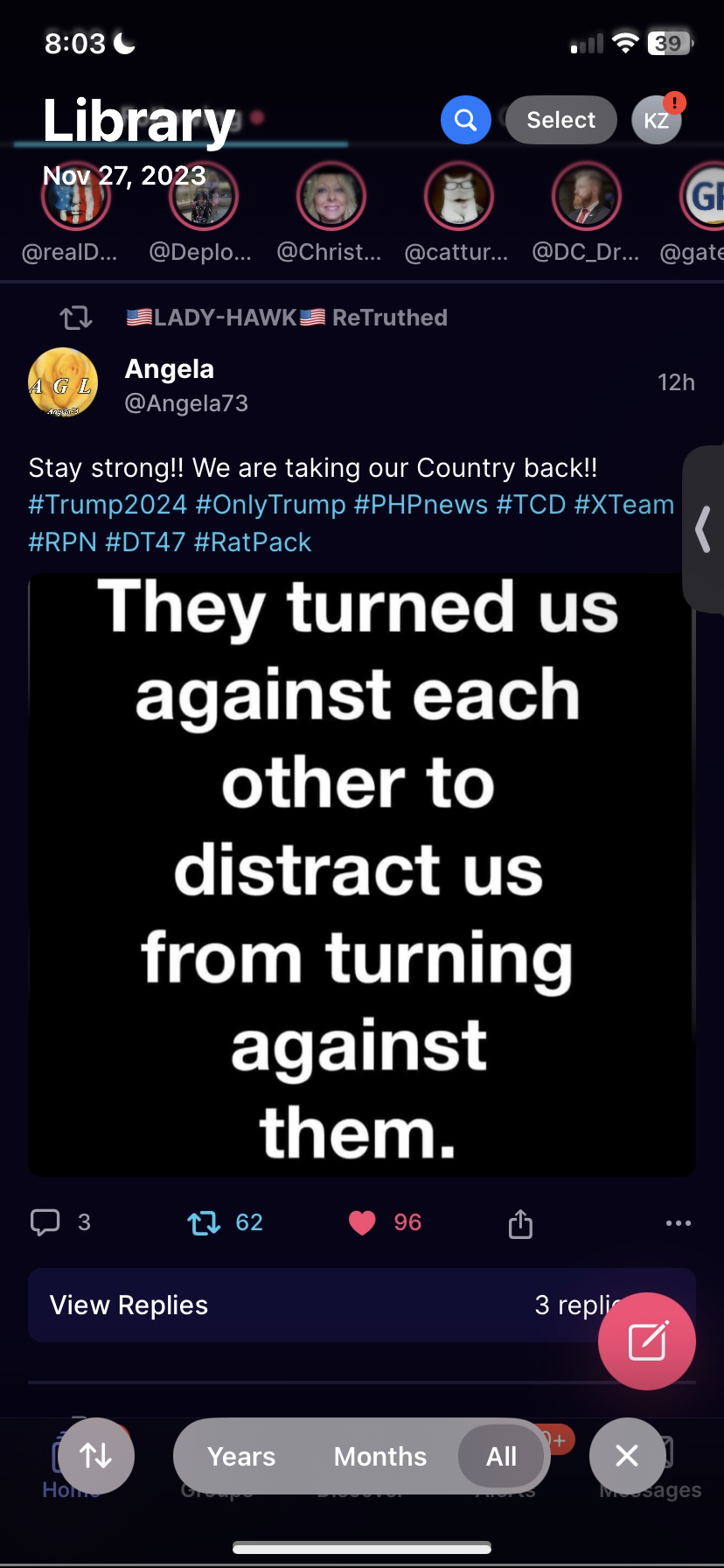Viewport: 724px width, 1568px height.
Task: Open the #Trump2024 hashtag
Action: tap(108, 505)
